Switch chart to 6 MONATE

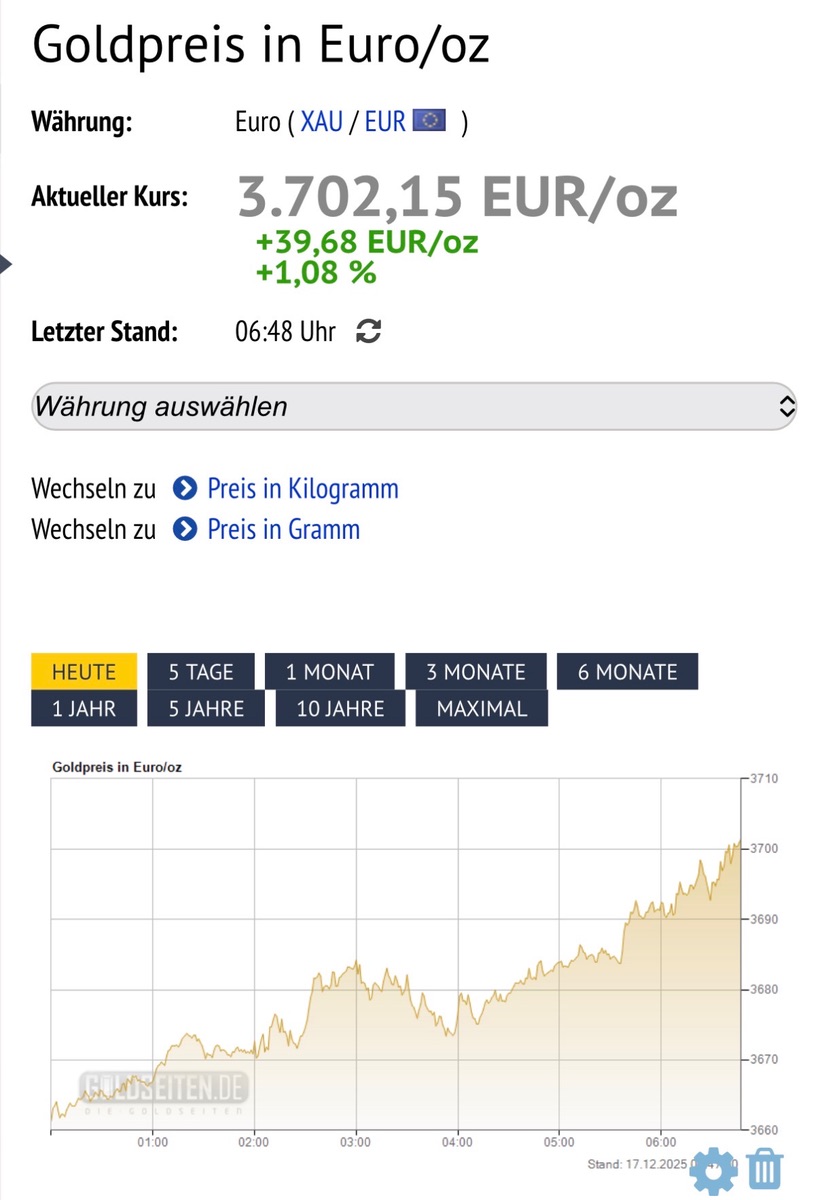[627, 672]
